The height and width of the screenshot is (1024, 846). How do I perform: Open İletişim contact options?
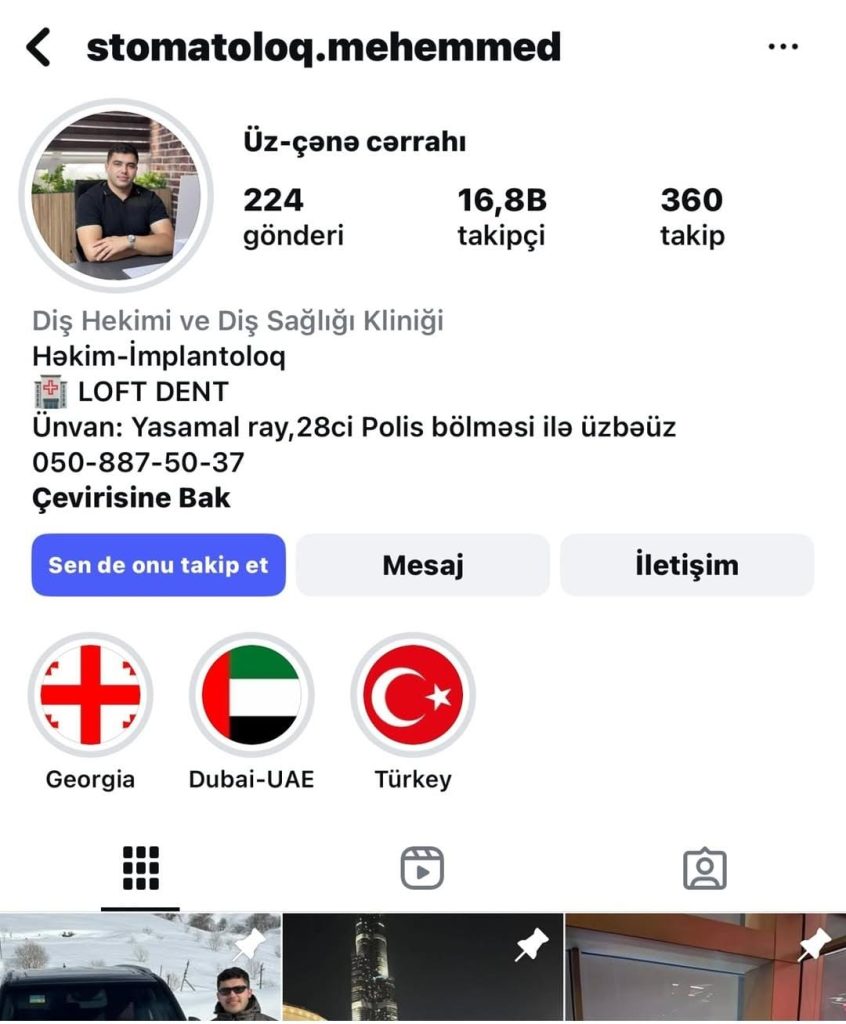click(686, 565)
